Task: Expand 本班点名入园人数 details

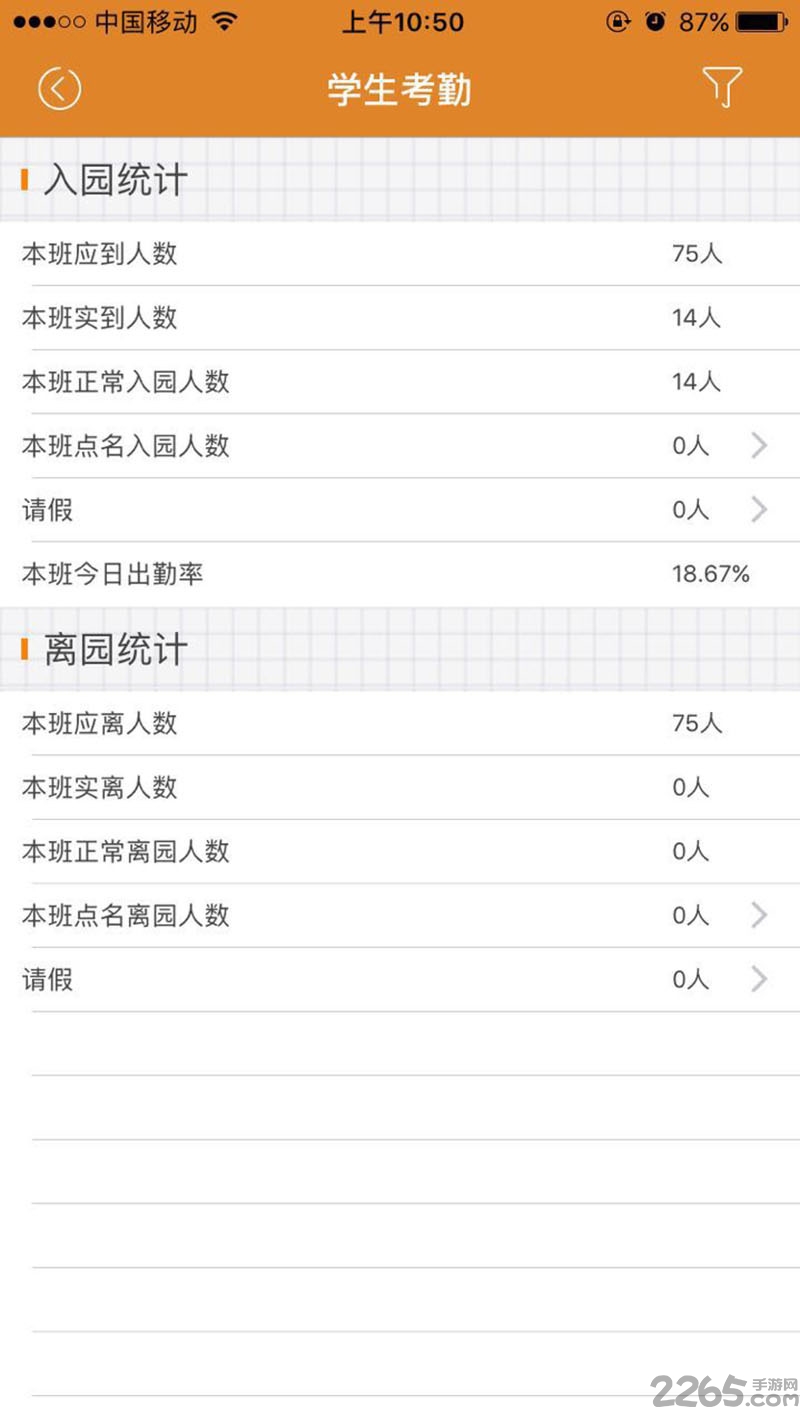Action: (758, 446)
